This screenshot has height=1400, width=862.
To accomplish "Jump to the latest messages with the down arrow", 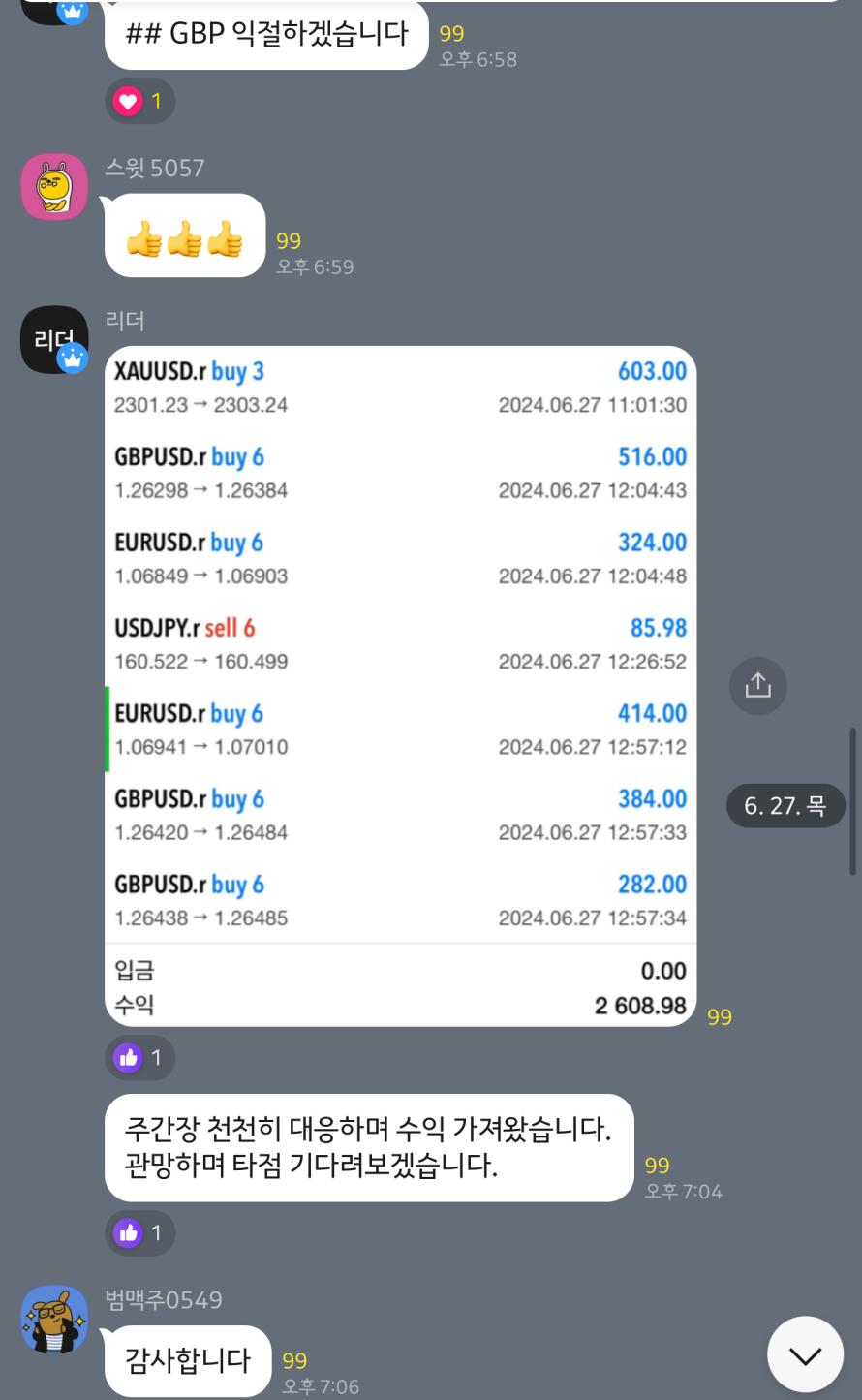I will pyautogui.click(x=805, y=1354).
